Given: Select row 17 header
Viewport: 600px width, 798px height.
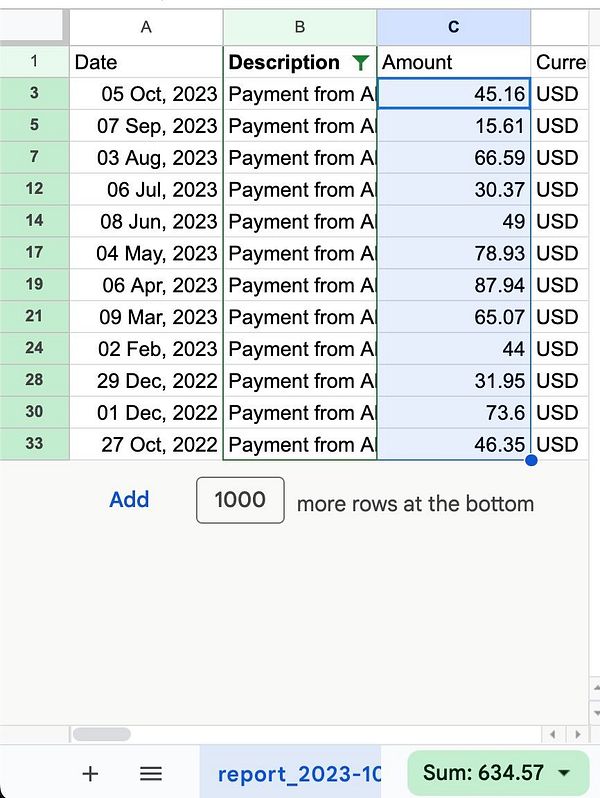Looking at the screenshot, I should click(34, 253).
